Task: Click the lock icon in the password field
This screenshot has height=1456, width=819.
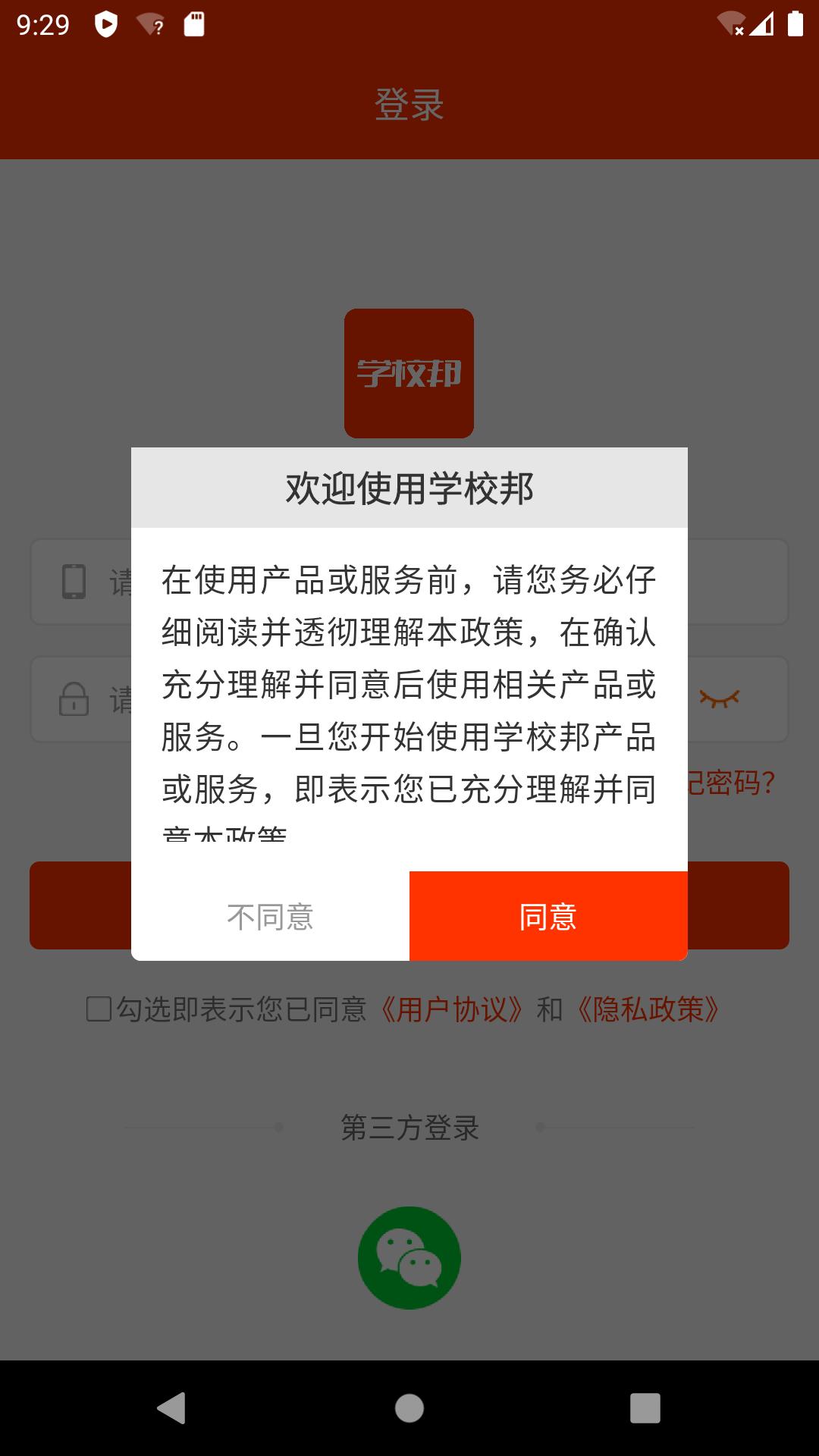Action: click(74, 699)
